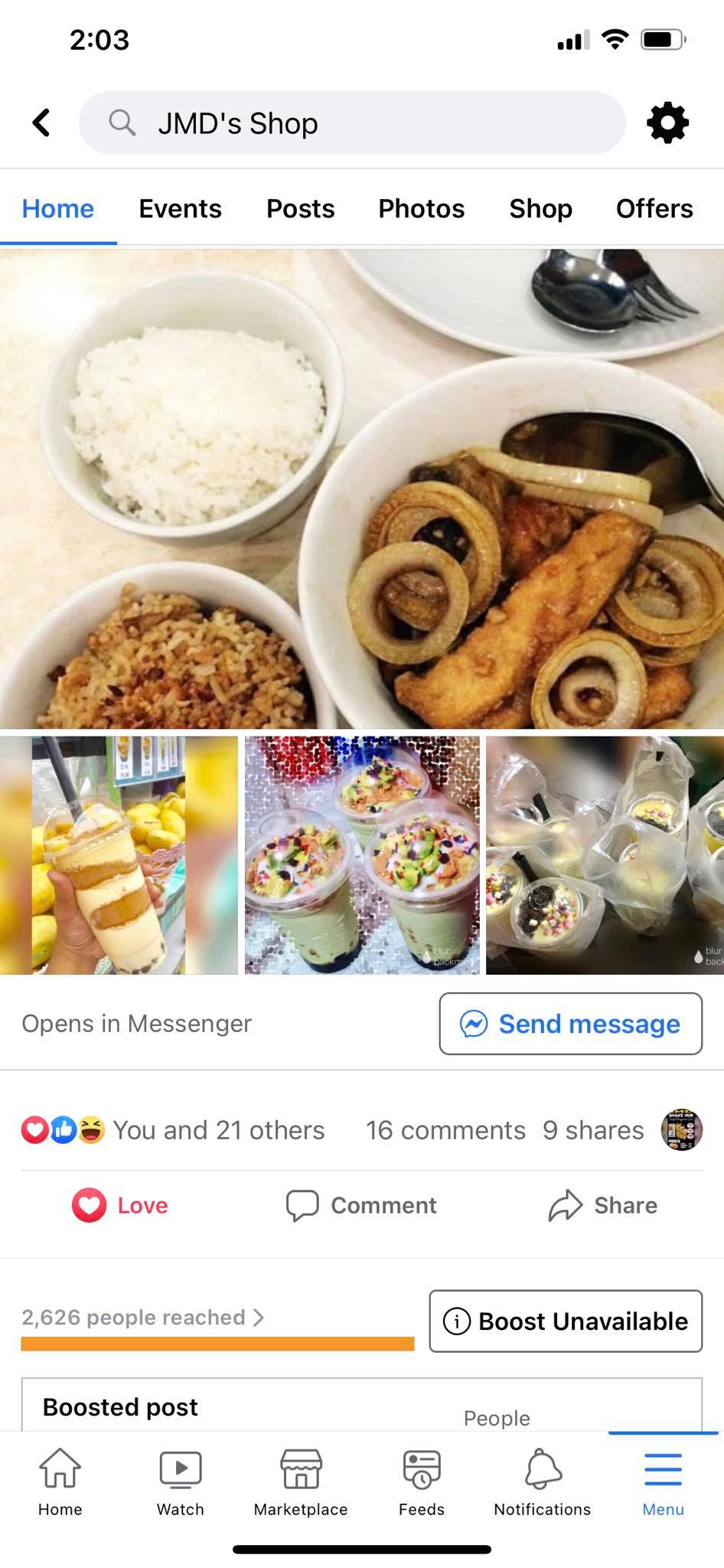Tap the Boost Unavailable button
724x1568 pixels.
(x=566, y=1321)
